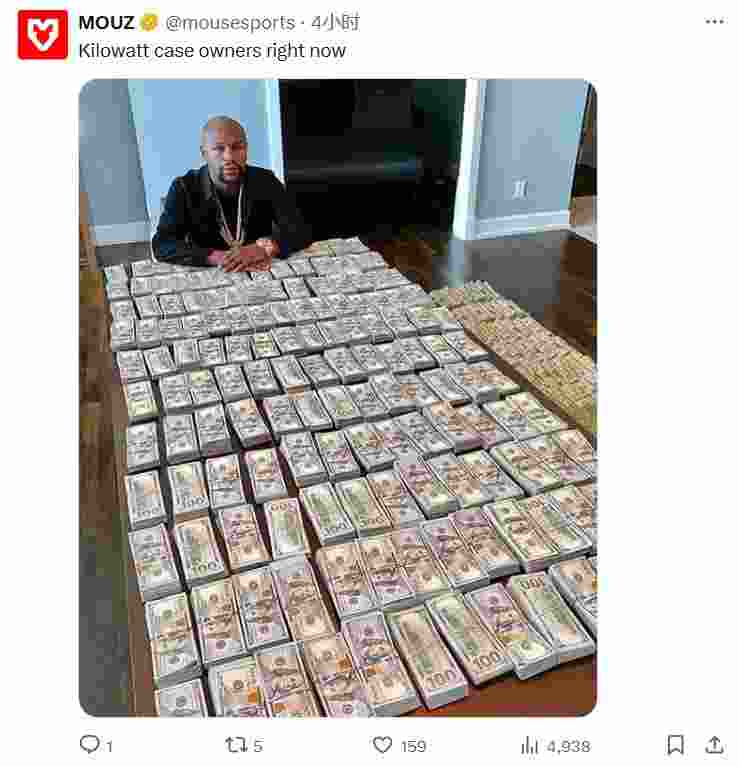739x766 pixels.
Task: Open the post's overflow menu
Action: coord(714,22)
